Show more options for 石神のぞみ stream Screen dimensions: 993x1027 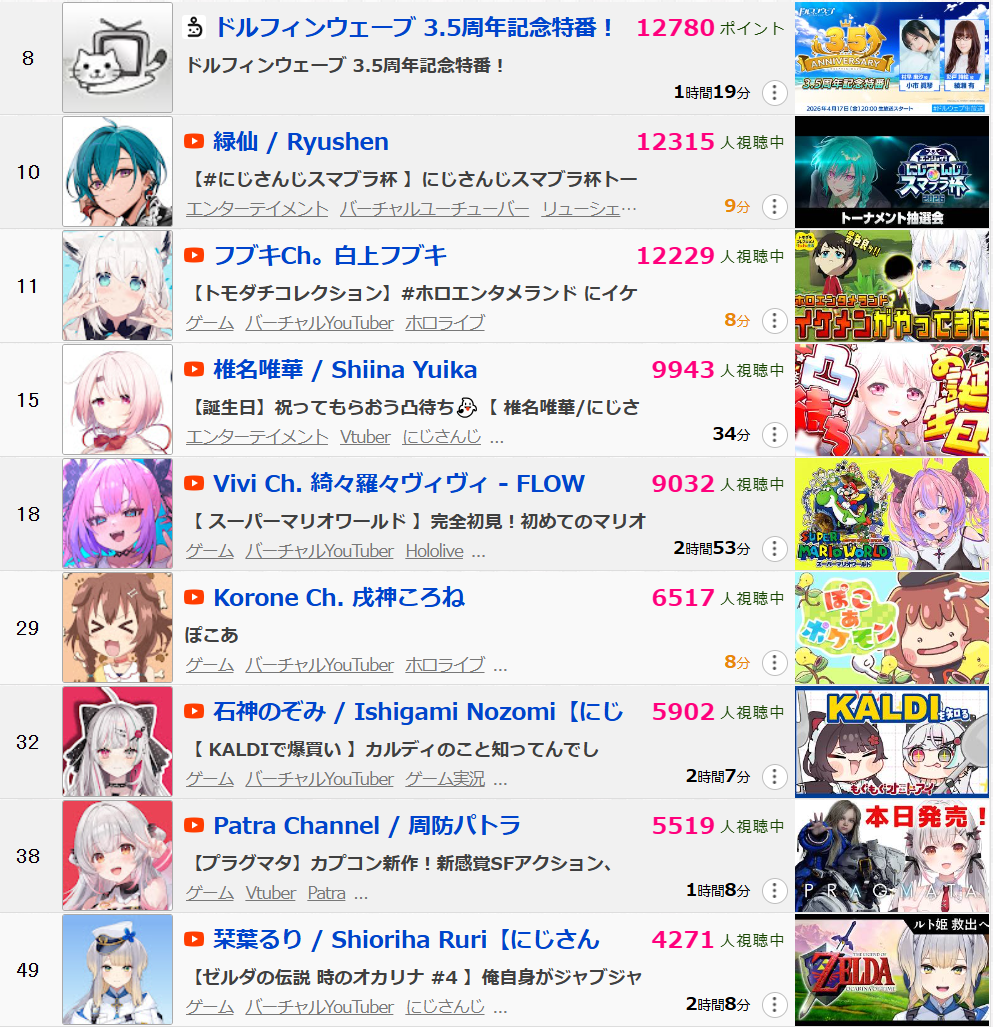point(774,777)
